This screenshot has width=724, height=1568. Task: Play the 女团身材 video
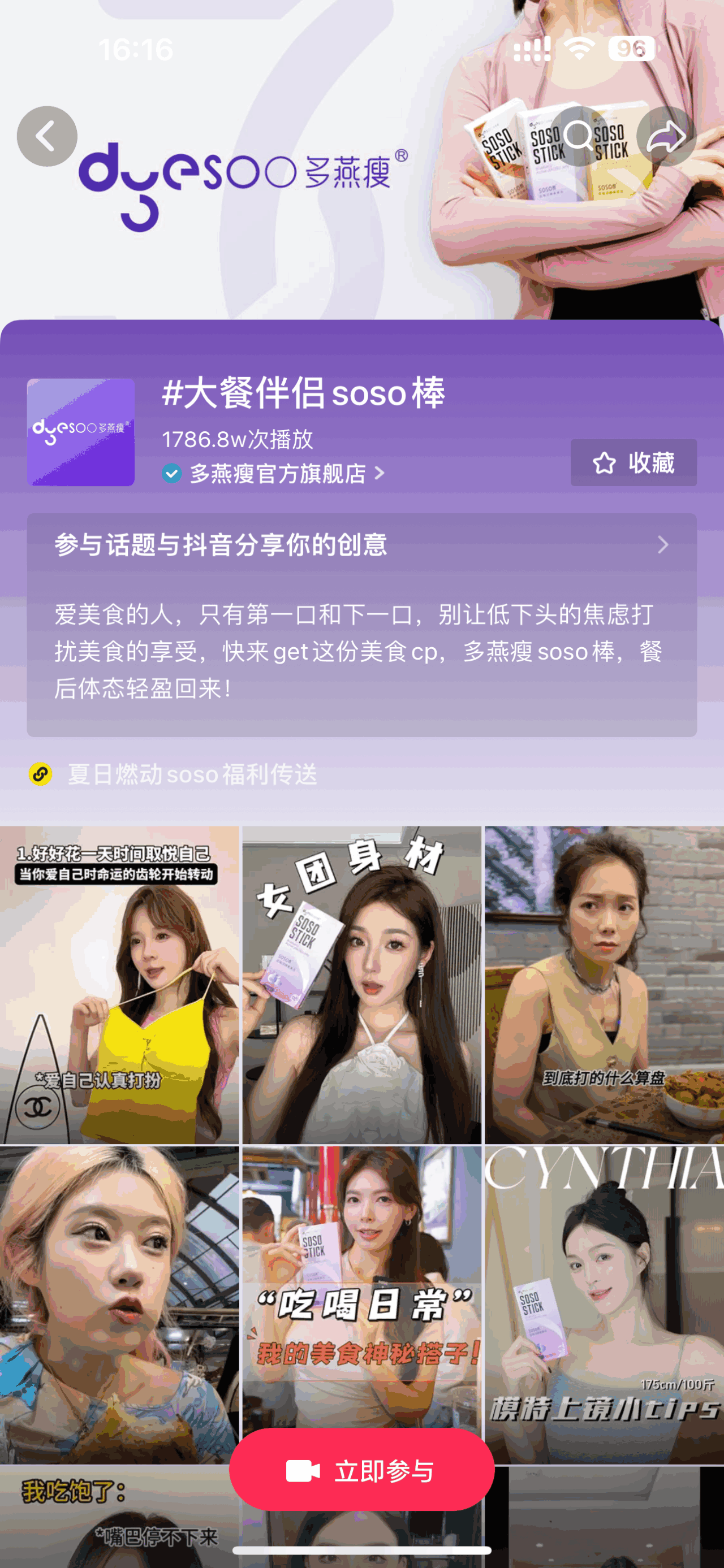coord(361,984)
